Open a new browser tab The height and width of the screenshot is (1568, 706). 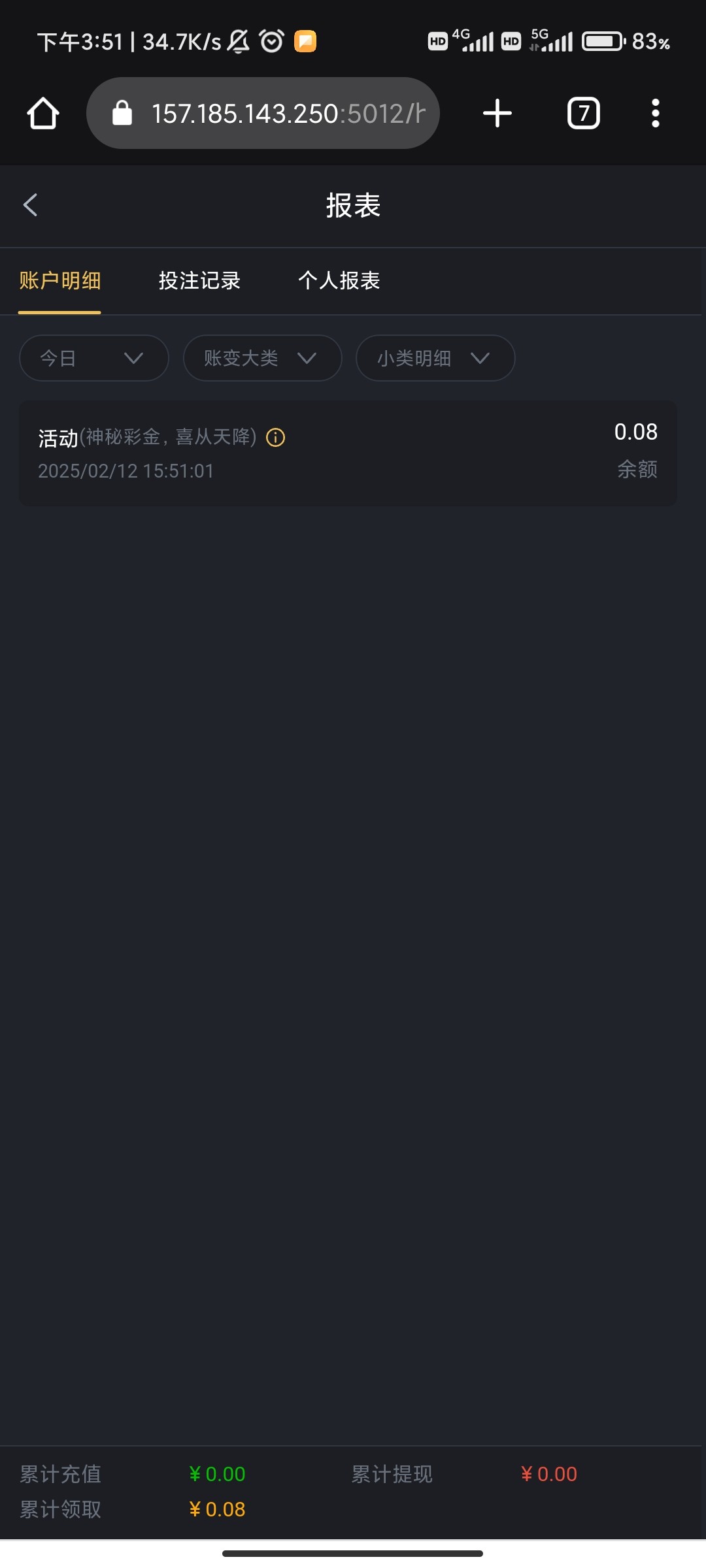point(497,114)
